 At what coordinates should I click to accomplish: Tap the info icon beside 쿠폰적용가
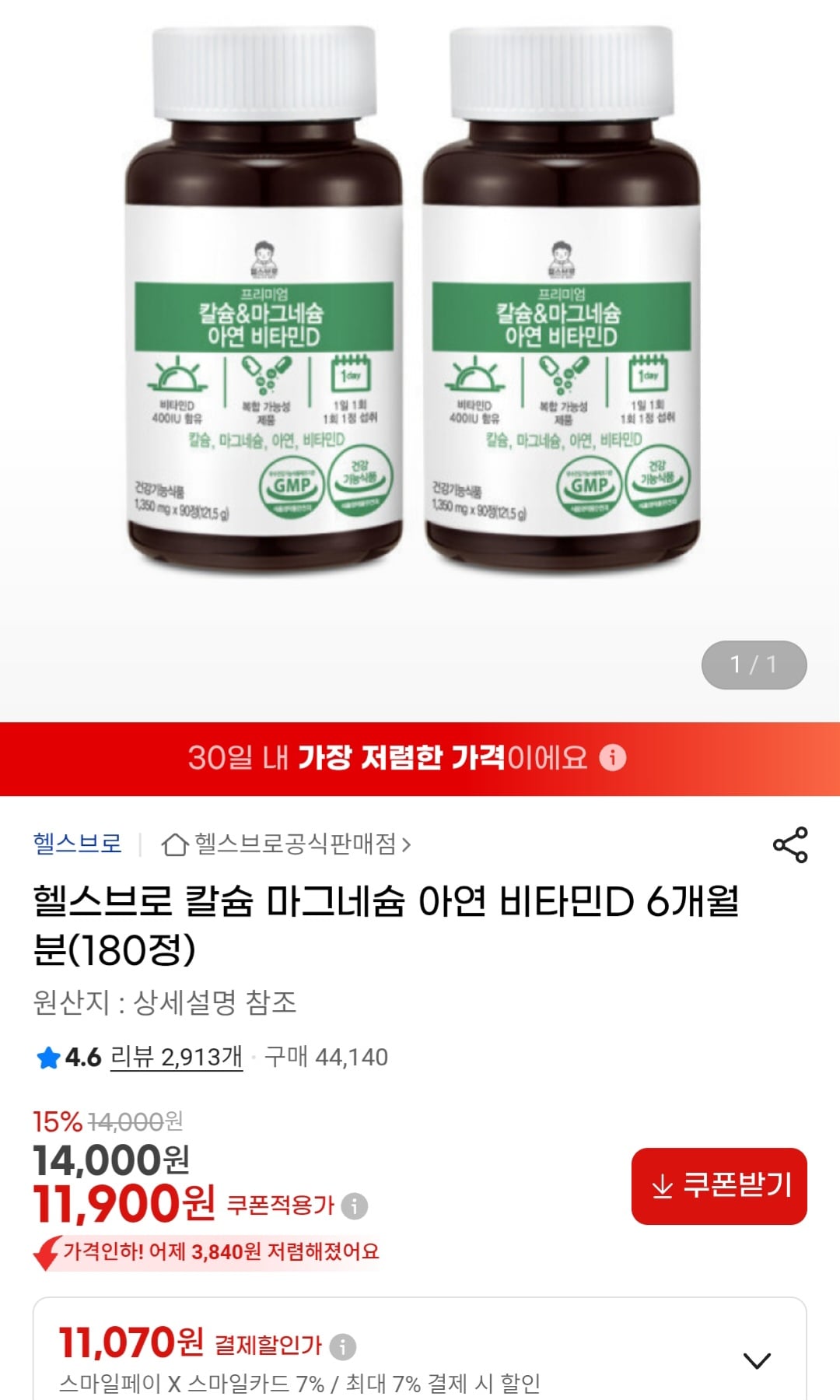355,1206
